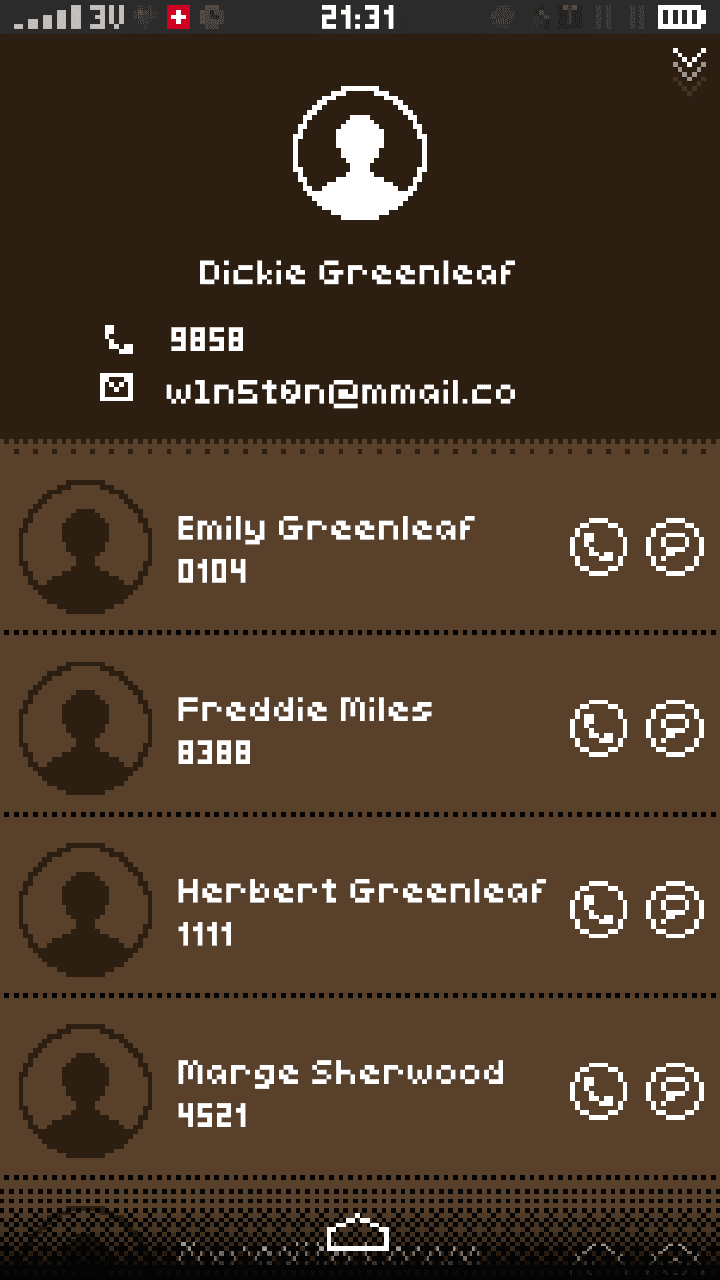Call Herbert Greenleaf
Image resolution: width=720 pixels, height=1280 pixels.
[598, 909]
